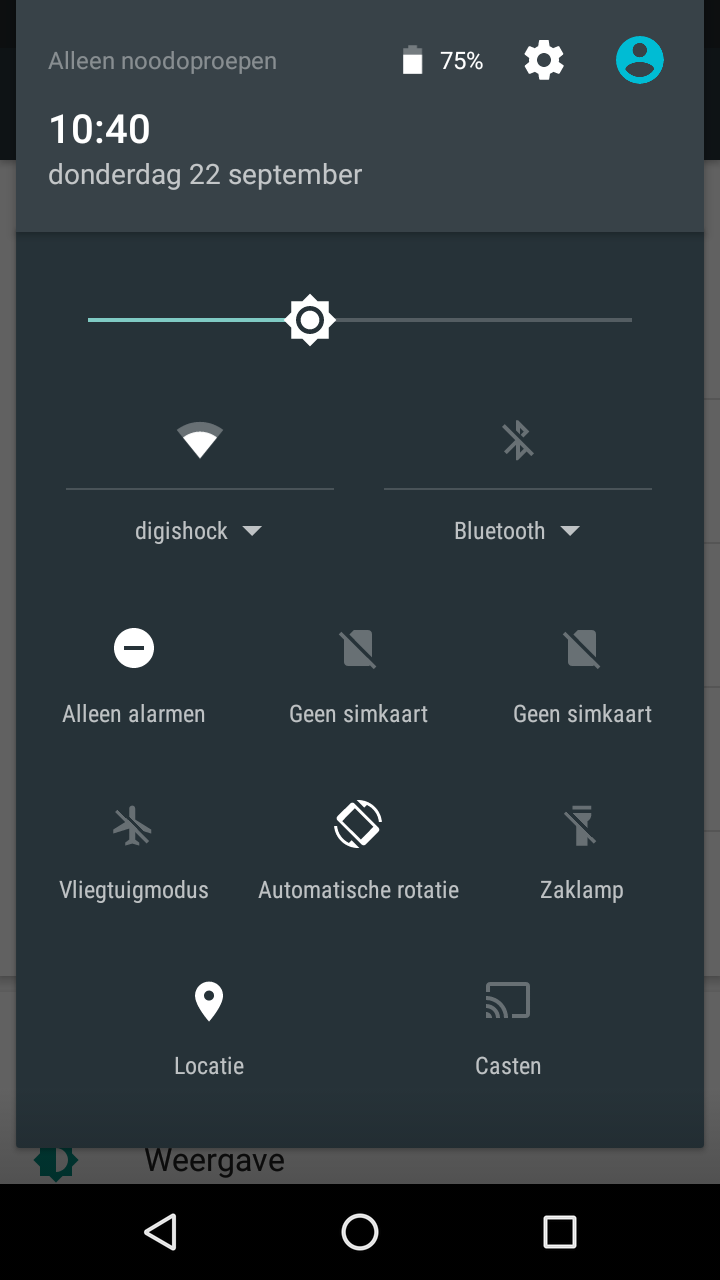The height and width of the screenshot is (1280, 720).
Task: Toggle the Wi-Fi icon
Action: [x=200, y=440]
